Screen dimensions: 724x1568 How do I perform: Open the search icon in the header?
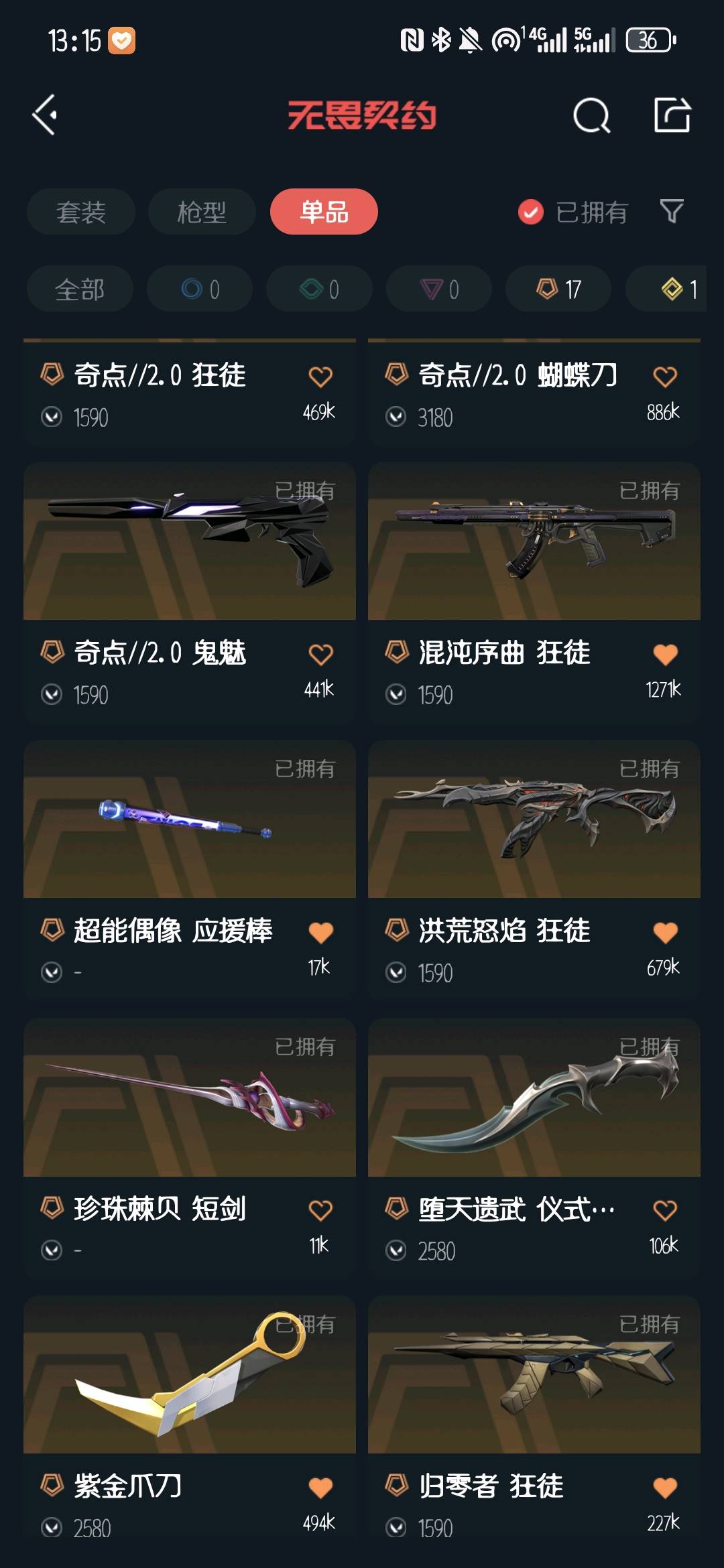click(x=591, y=116)
